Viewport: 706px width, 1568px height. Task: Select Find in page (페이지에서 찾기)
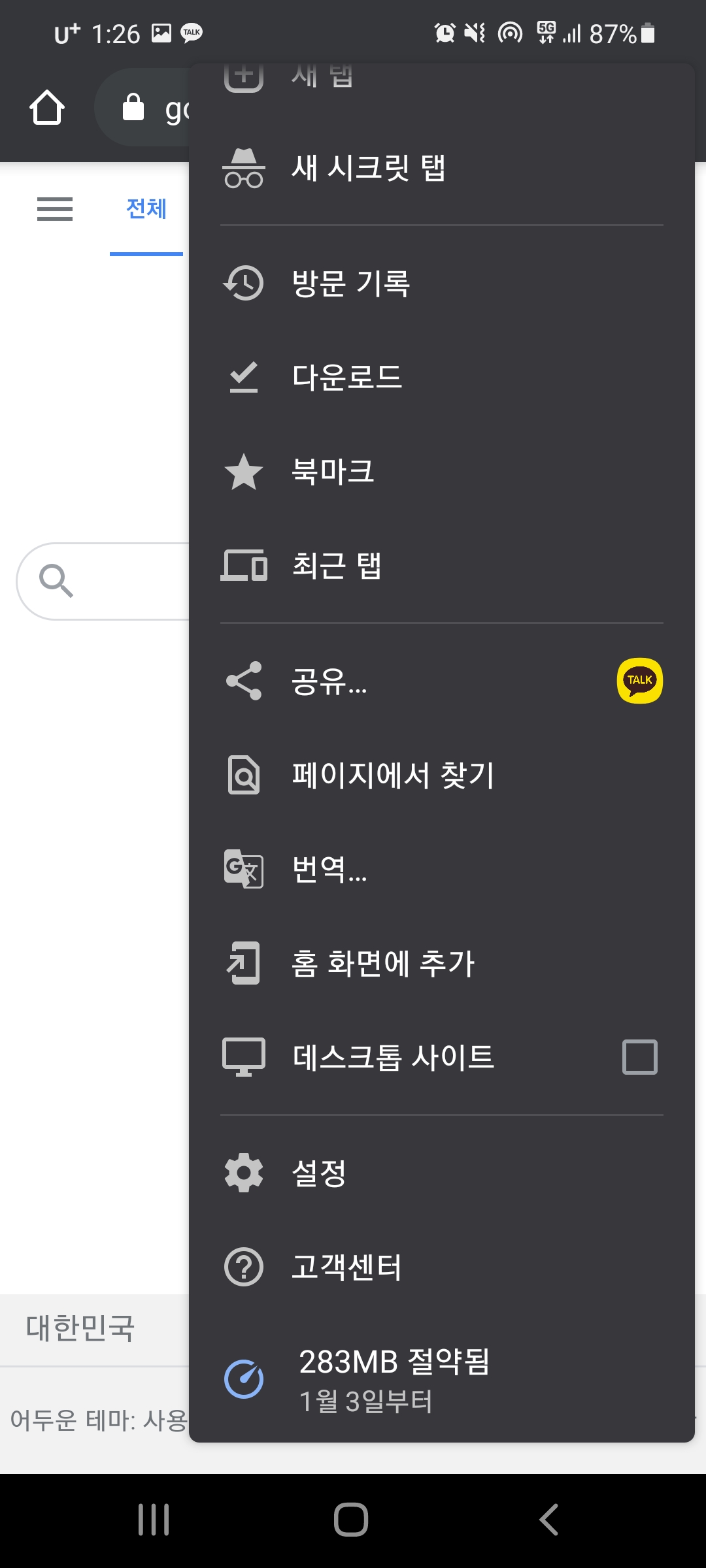(x=441, y=775)
